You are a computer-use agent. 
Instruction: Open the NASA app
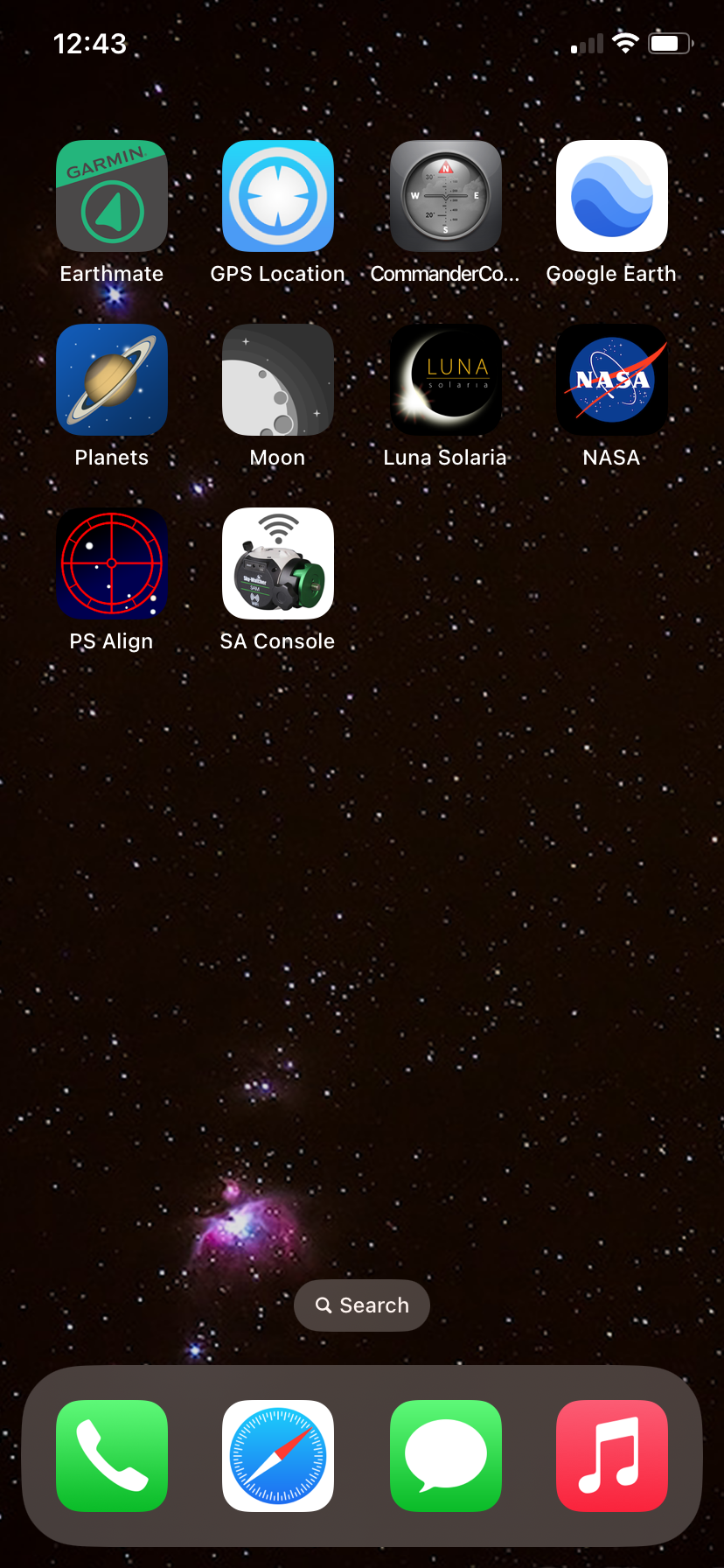(612, 380)
